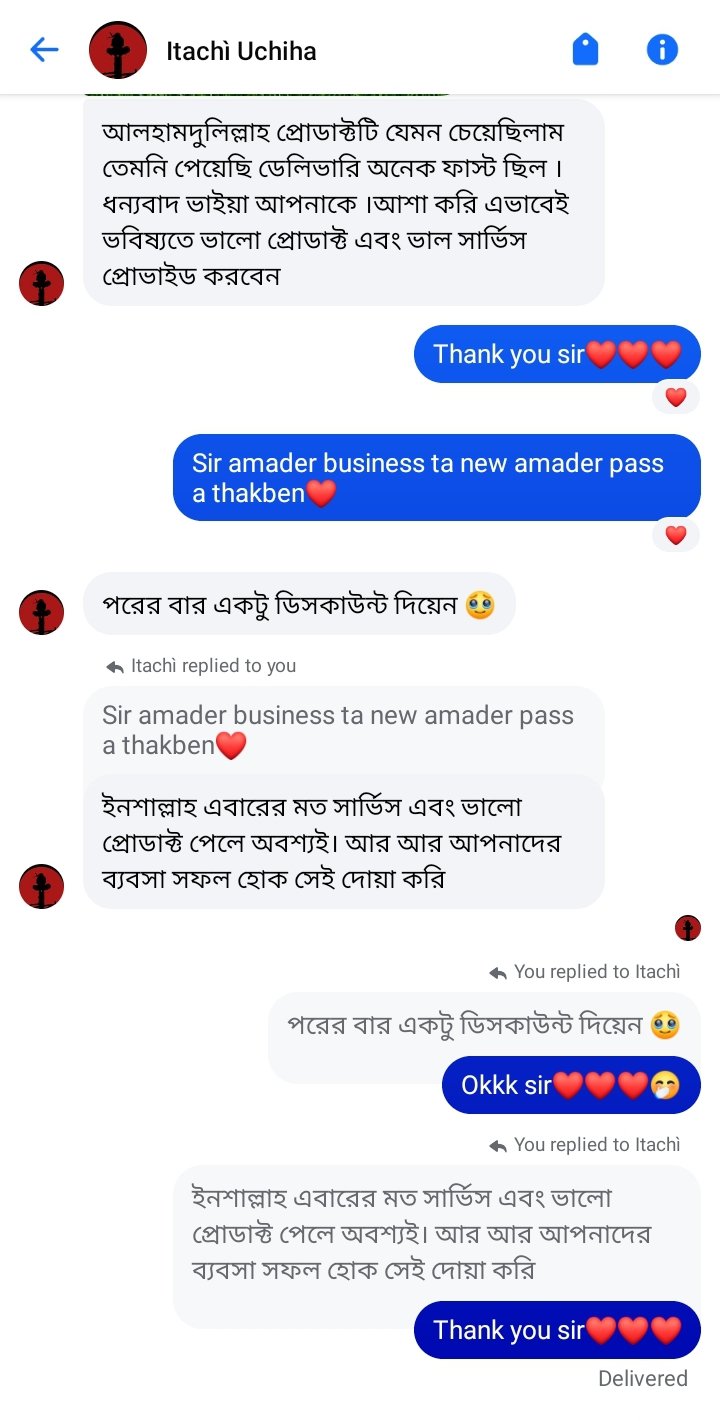
Task: Open the label tag icon
Action: [585, 49]
